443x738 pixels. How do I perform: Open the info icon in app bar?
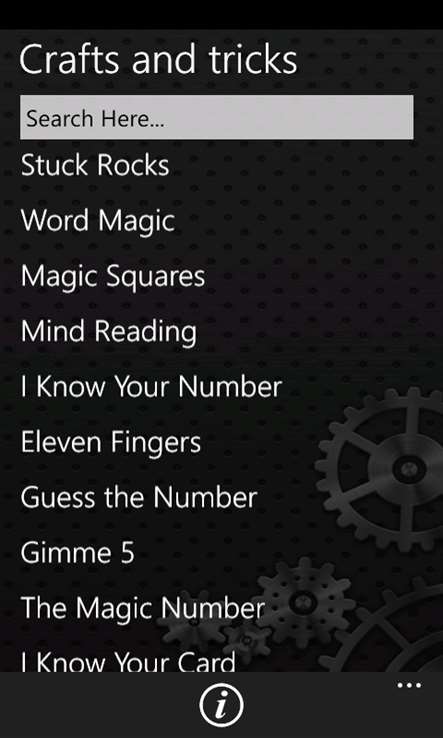tap(221, 706)
